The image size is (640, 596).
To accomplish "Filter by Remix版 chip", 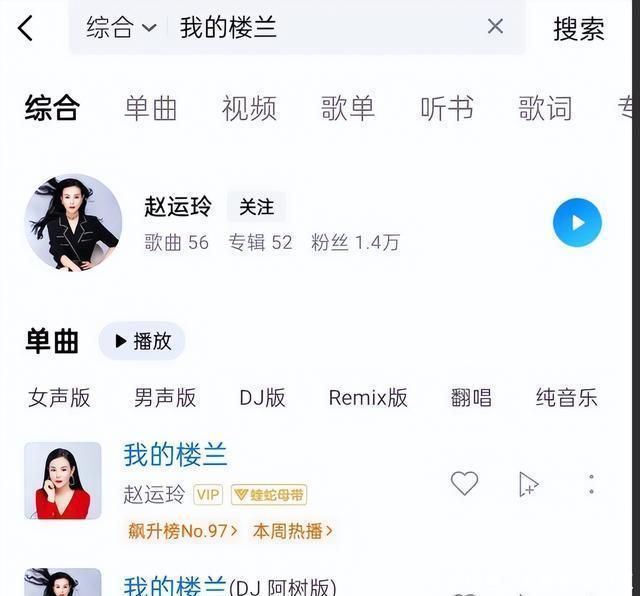I will click(368, 398).
